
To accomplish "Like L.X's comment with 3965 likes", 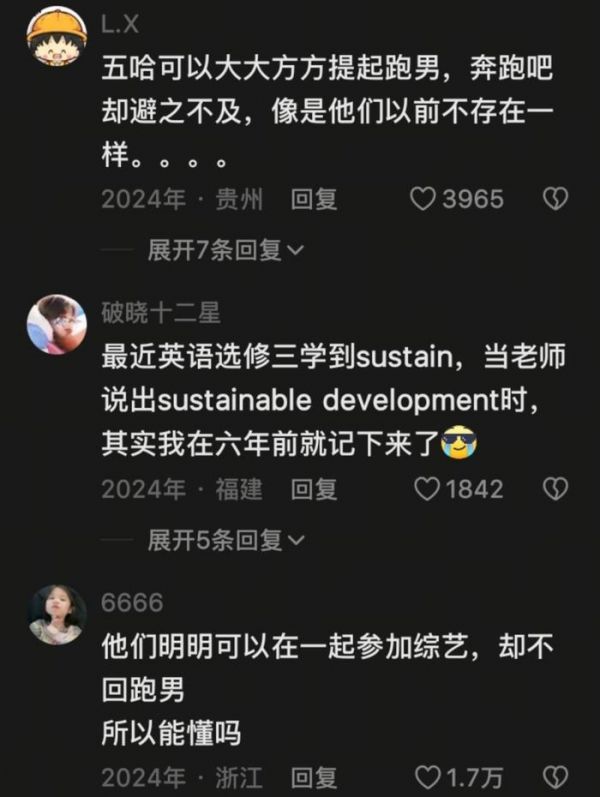I will coord(424,199).
